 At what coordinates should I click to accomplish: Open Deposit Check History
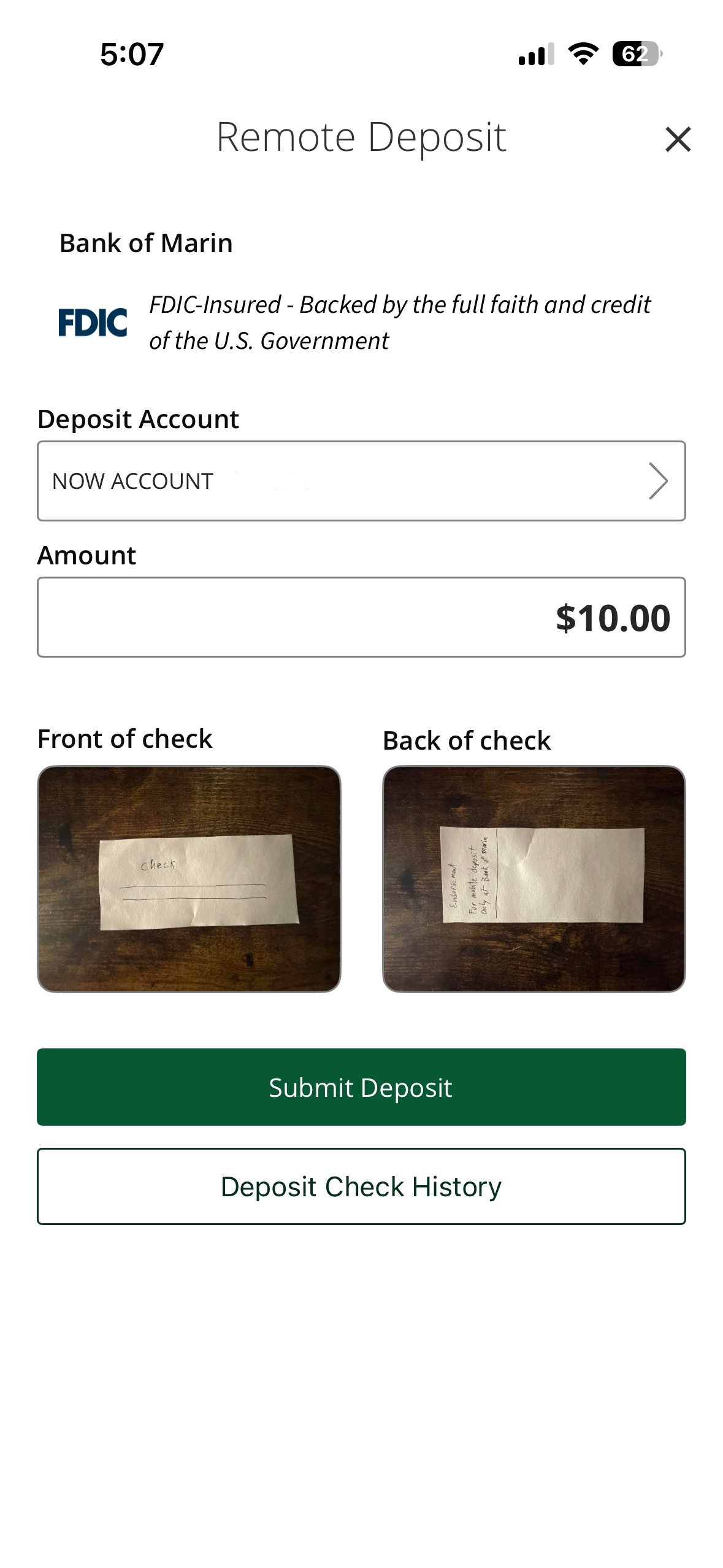pyautogui.click(x=361, y=1186)
